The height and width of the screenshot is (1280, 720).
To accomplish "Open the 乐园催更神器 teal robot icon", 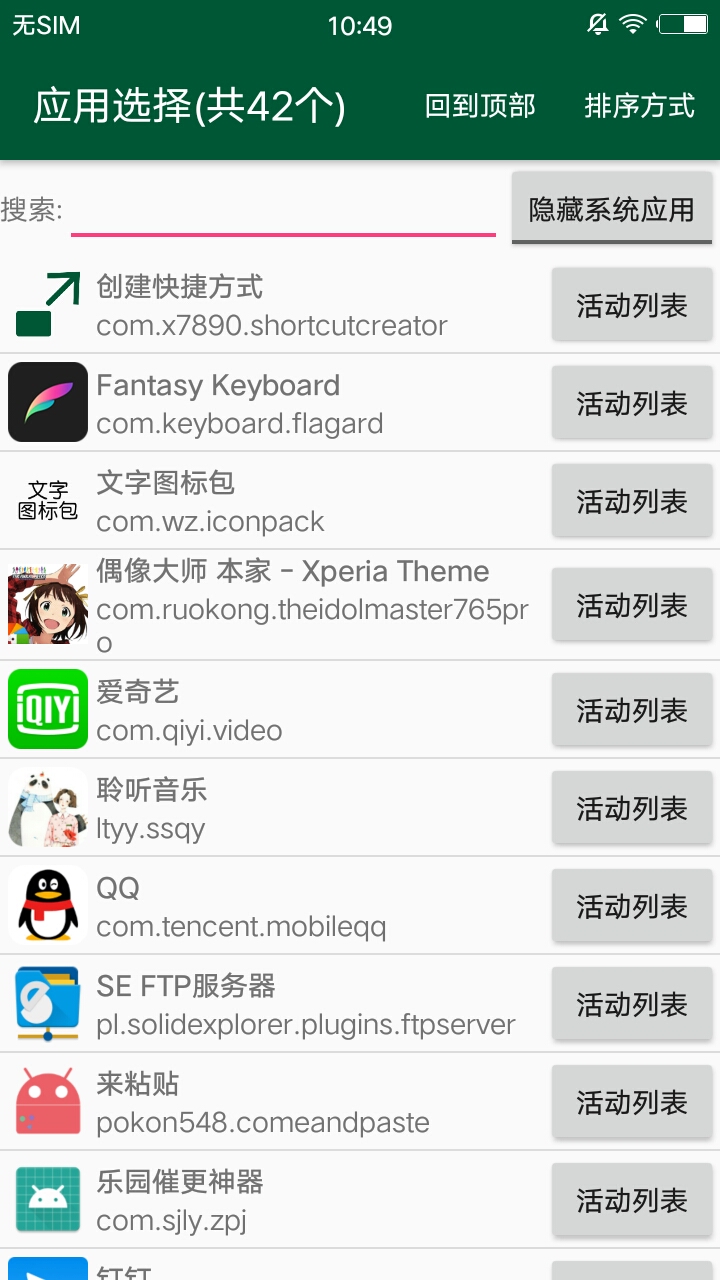I will click(x=47, y=1199).
